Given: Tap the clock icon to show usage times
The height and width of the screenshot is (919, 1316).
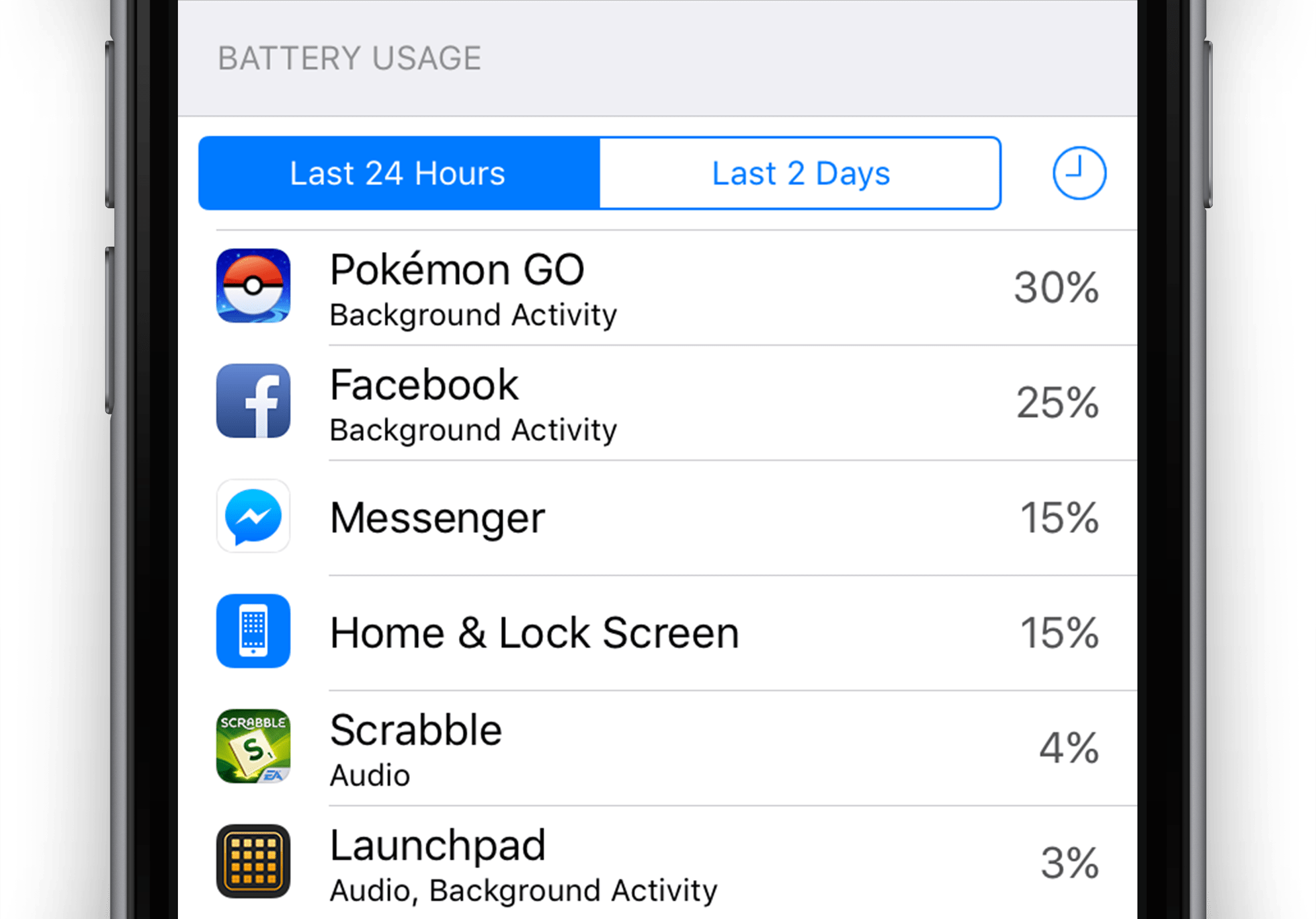Looking at the screenshot, I should pos(1079,173).
